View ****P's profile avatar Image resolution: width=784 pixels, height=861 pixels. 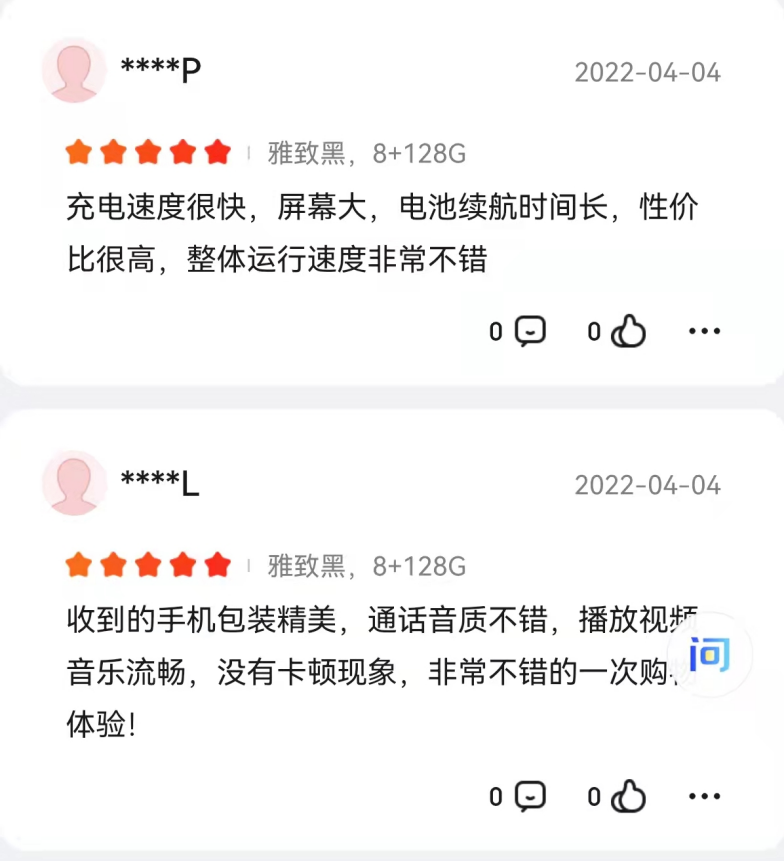pyautogui.click(x=74, y=70)
